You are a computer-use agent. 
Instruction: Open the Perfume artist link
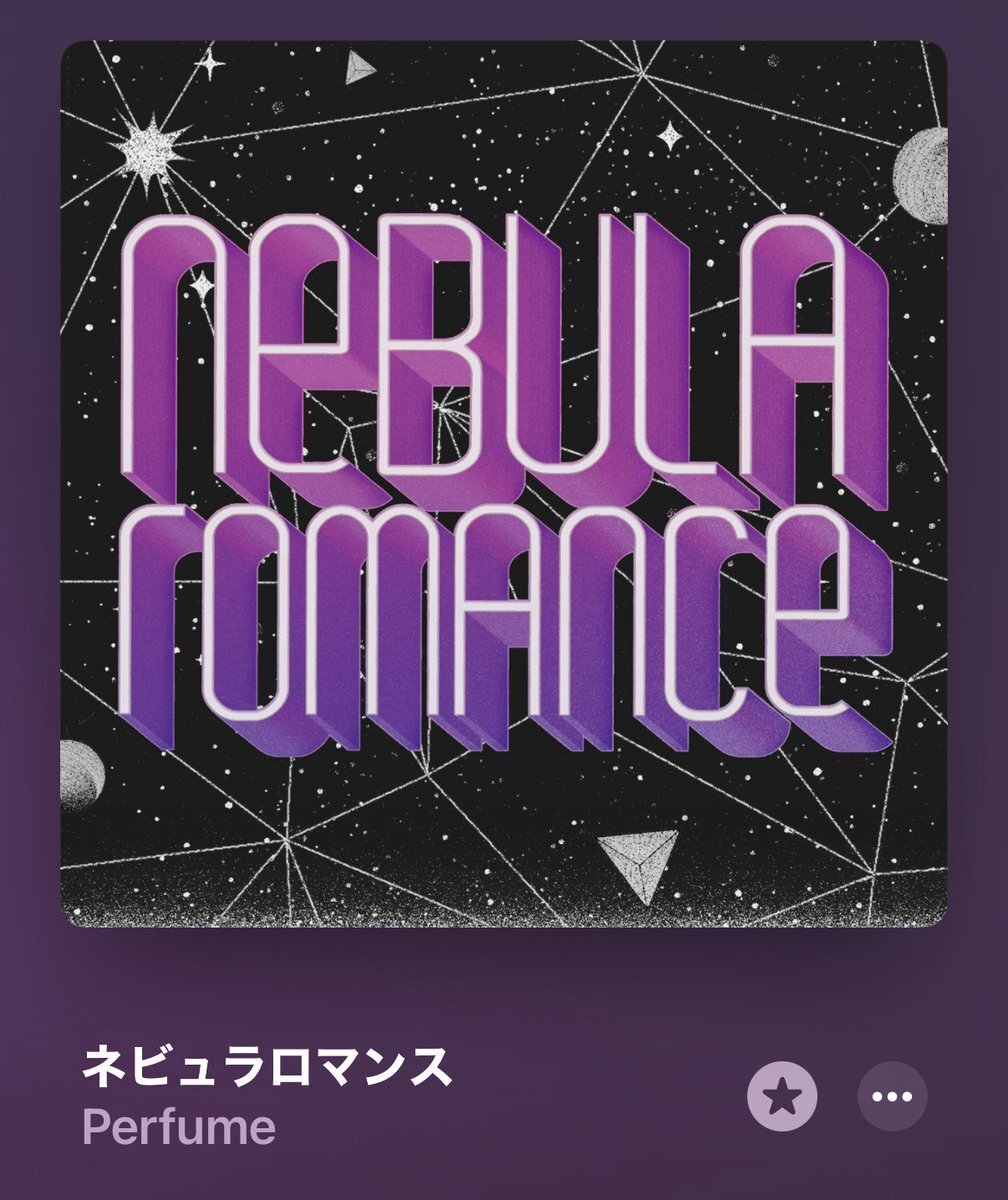pos(179,1128)
